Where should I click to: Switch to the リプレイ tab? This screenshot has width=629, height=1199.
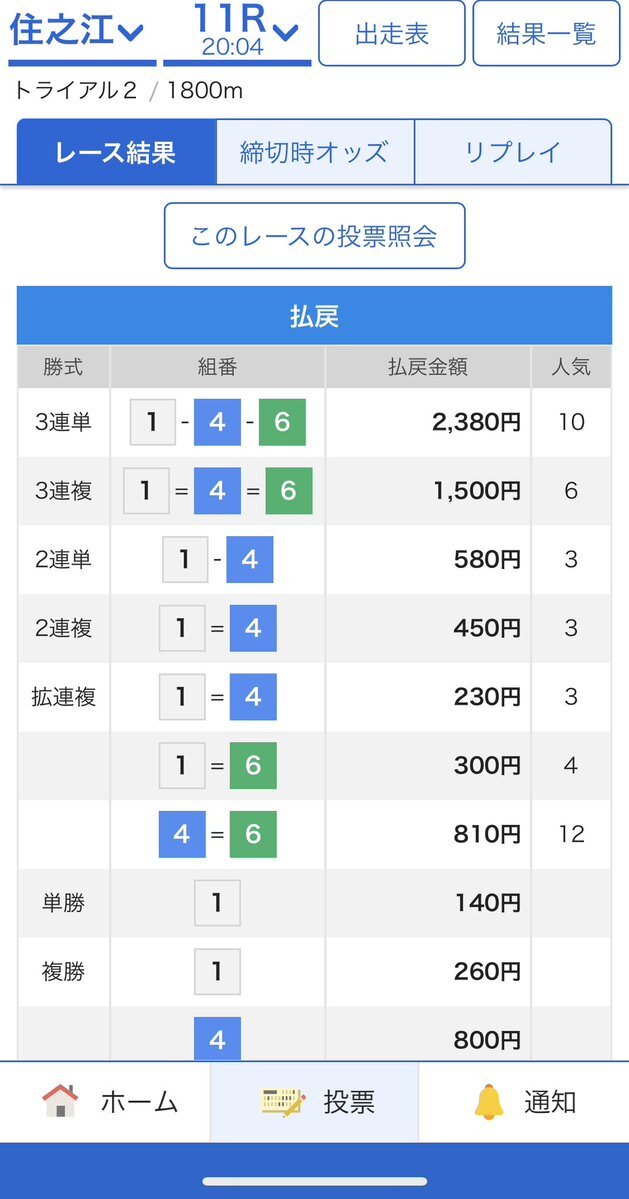pyautogui.click(x=513, y=152)
